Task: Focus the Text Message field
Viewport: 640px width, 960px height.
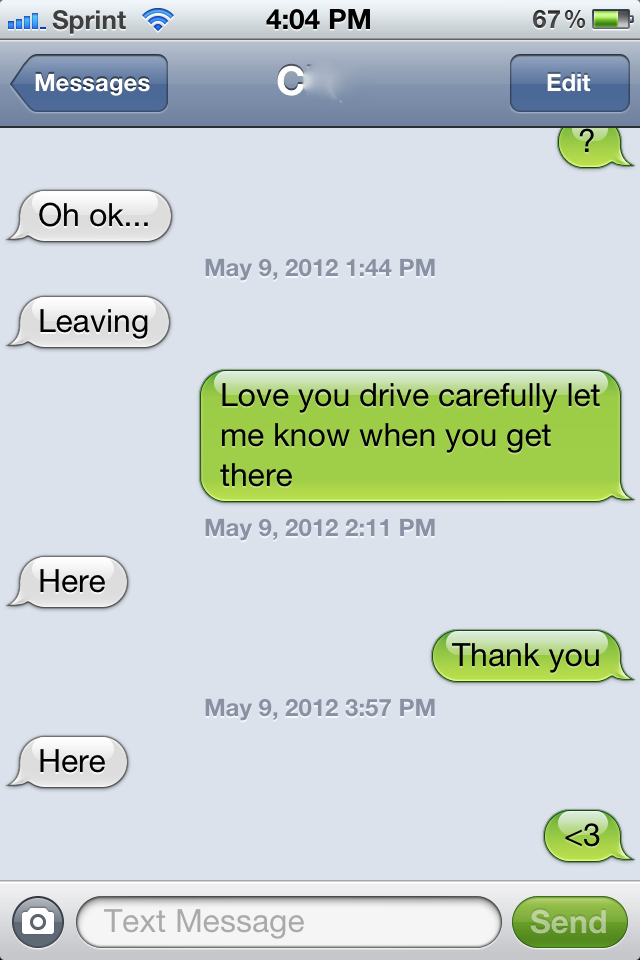Action: click(288, 921)
